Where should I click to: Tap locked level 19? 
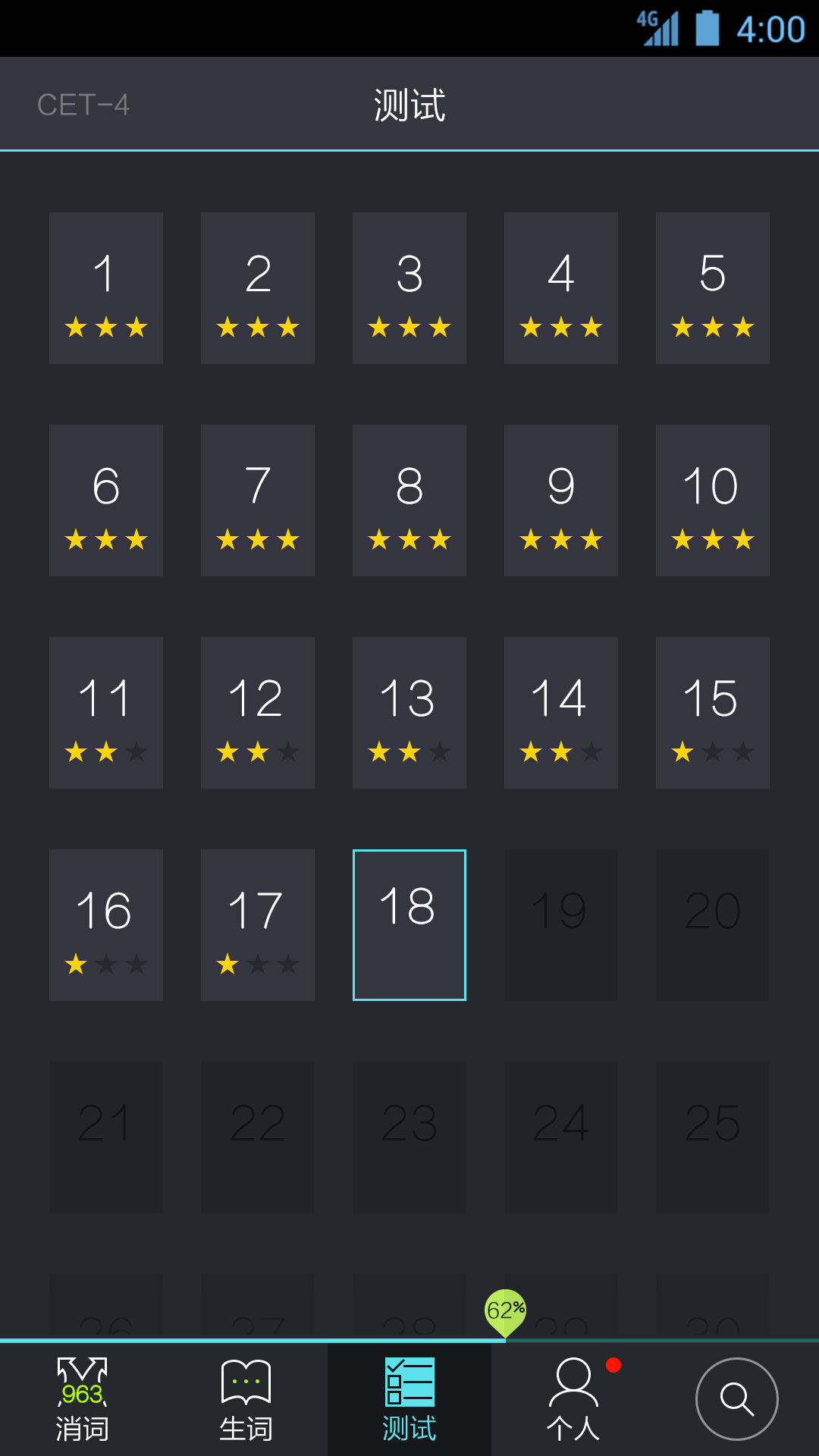561,925
